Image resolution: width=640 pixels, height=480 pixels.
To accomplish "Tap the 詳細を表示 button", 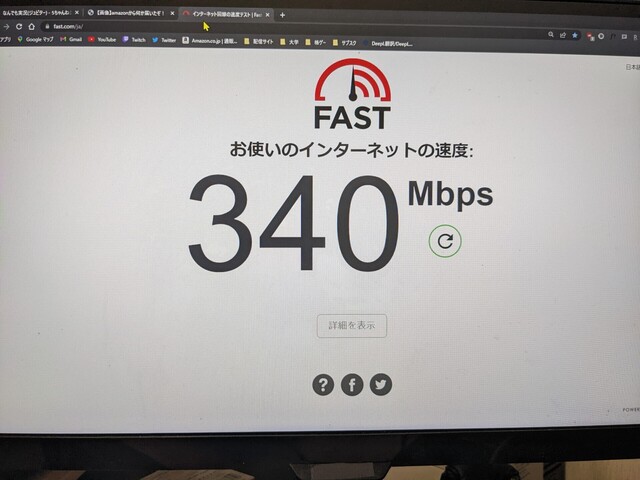I will tap(352, 326).
